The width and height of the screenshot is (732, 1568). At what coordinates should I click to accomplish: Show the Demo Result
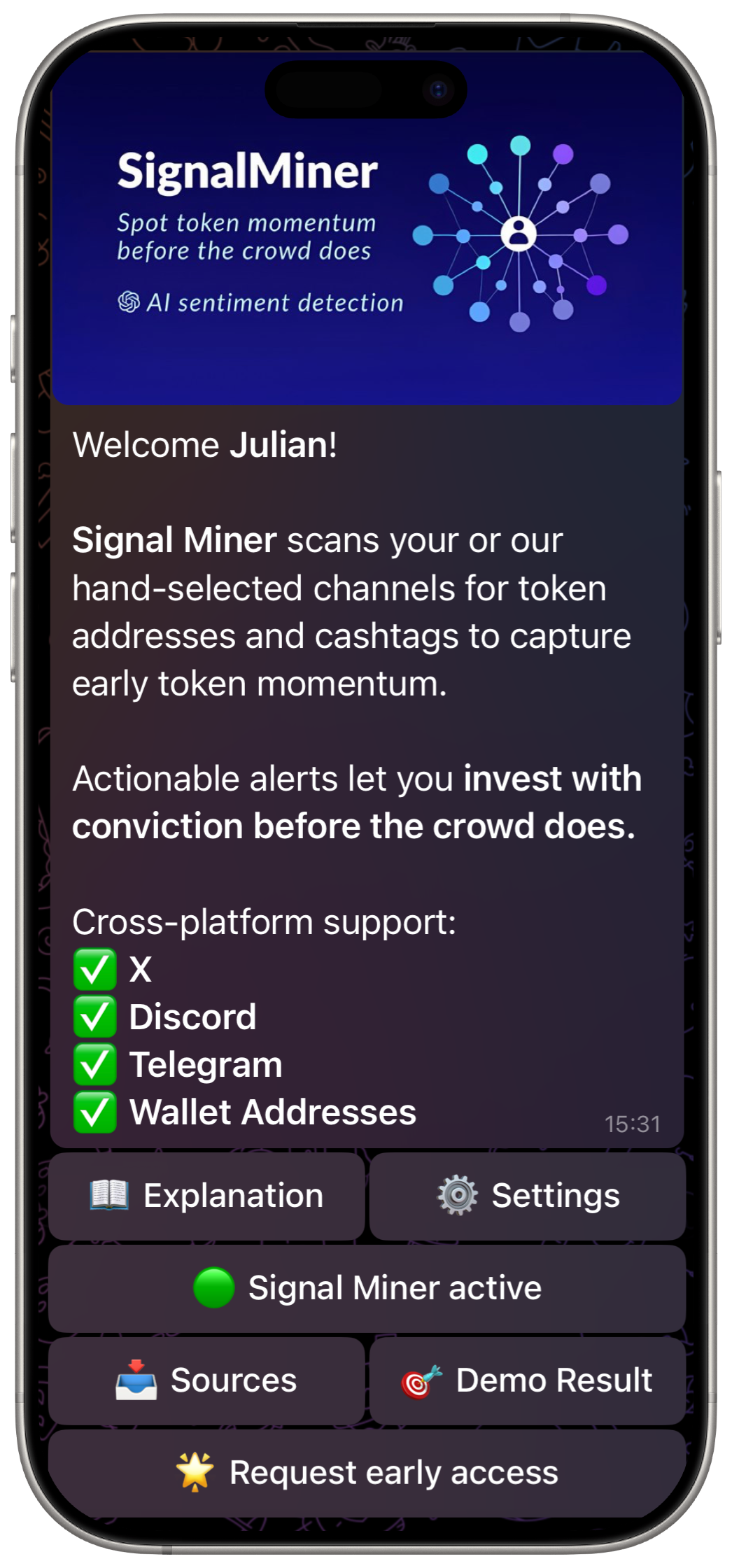coord(528,1380)
